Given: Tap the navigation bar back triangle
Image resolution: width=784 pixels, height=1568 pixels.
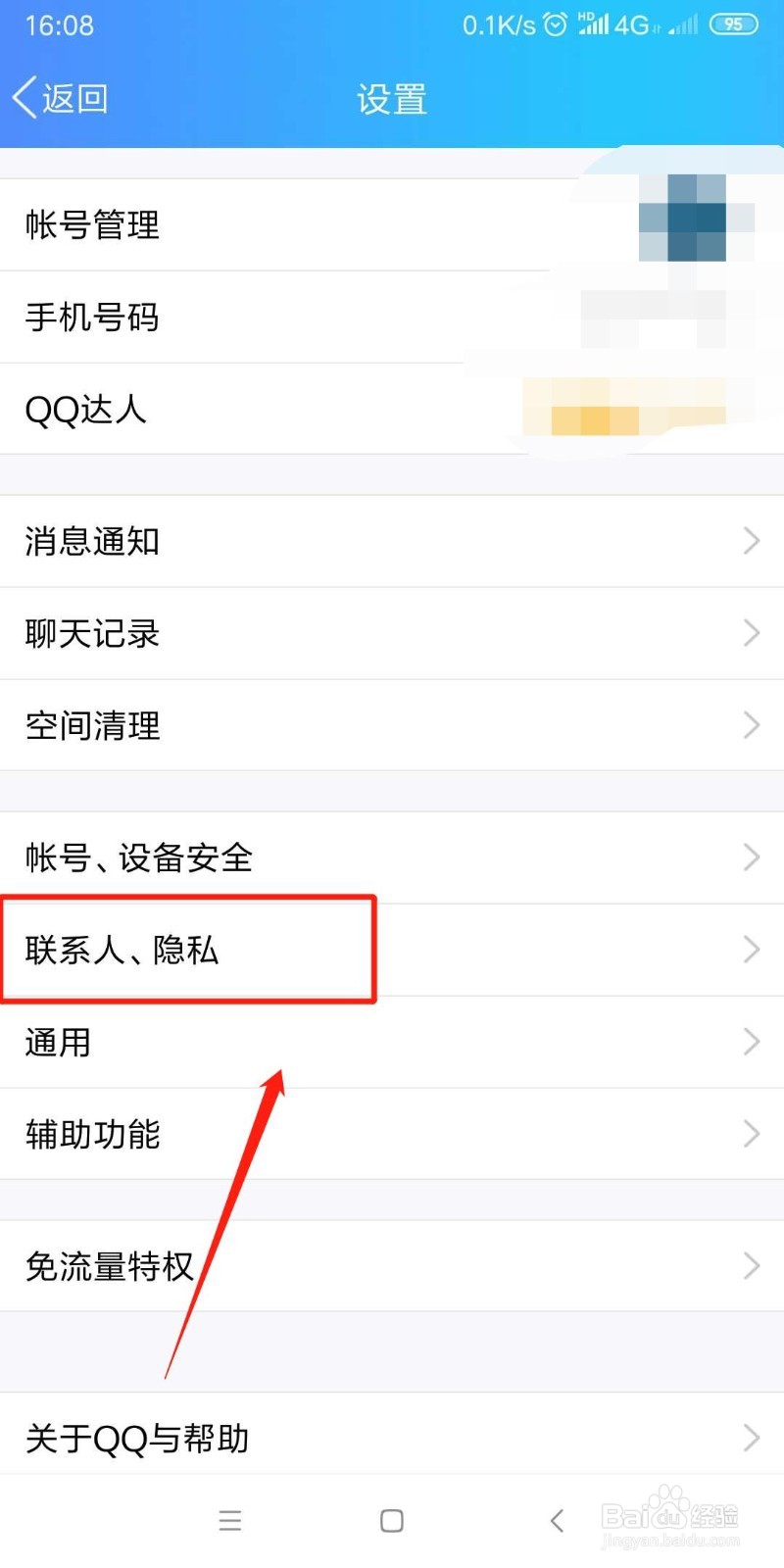Looking at the screenshot, I should 555,1521.
